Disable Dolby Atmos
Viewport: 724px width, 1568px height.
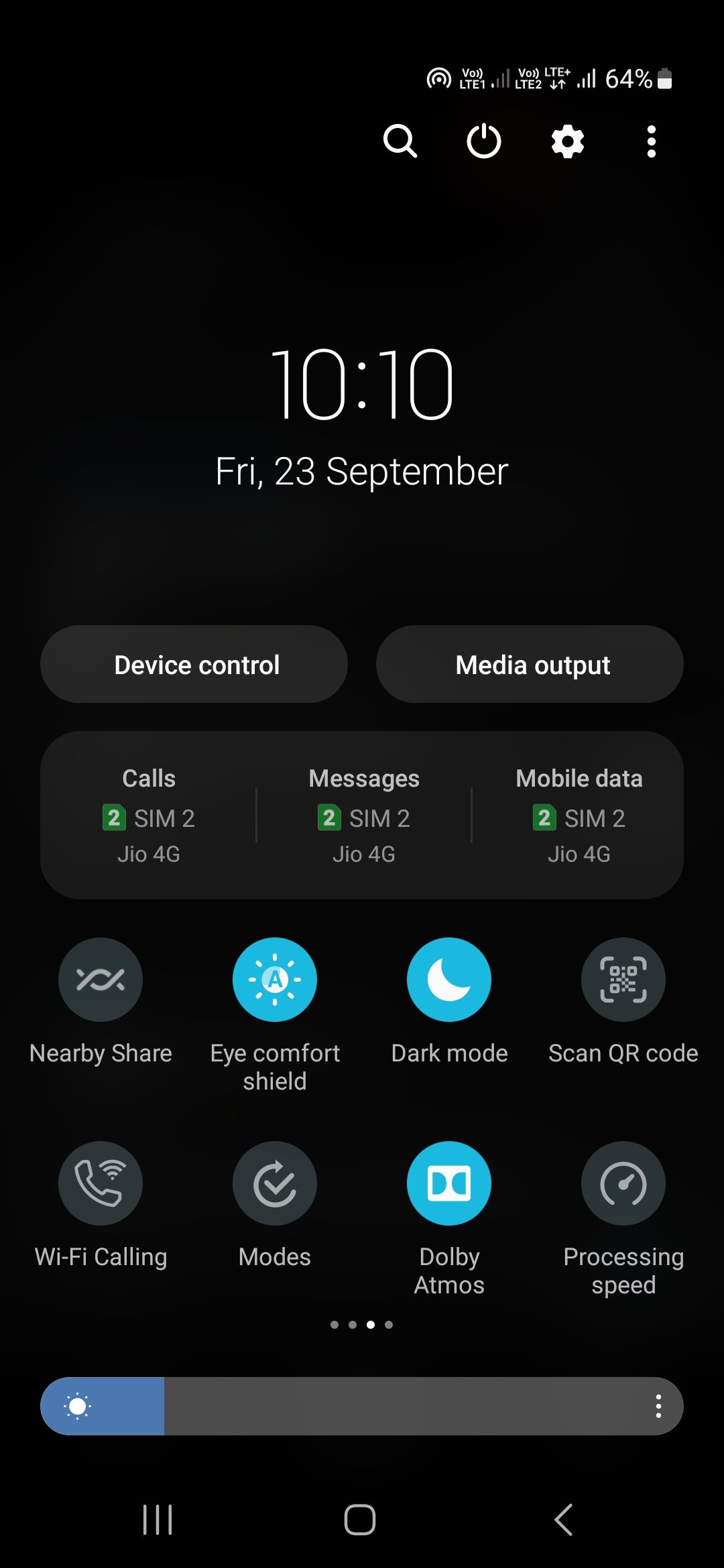click(x=449, y=1183)
